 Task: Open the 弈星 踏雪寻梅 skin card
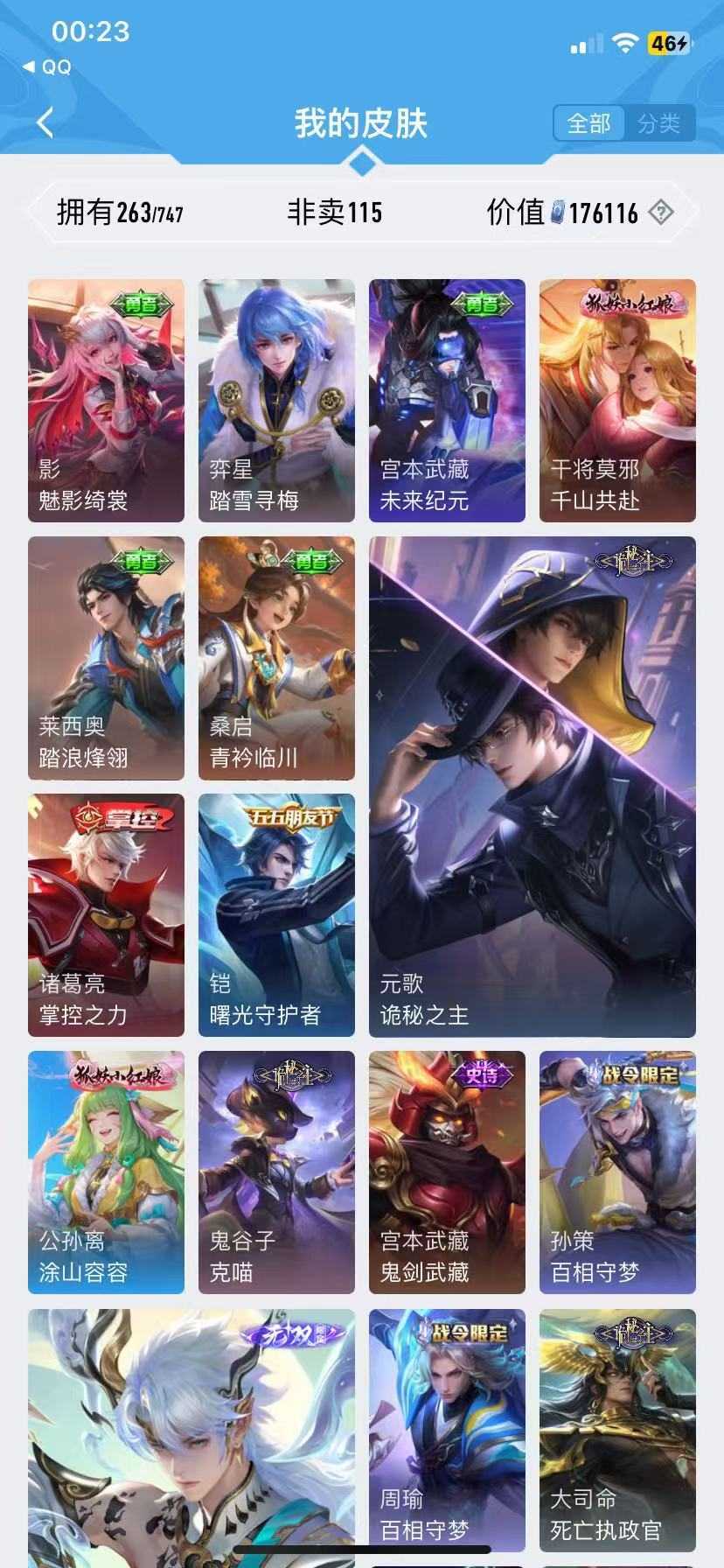click(276, 400)
